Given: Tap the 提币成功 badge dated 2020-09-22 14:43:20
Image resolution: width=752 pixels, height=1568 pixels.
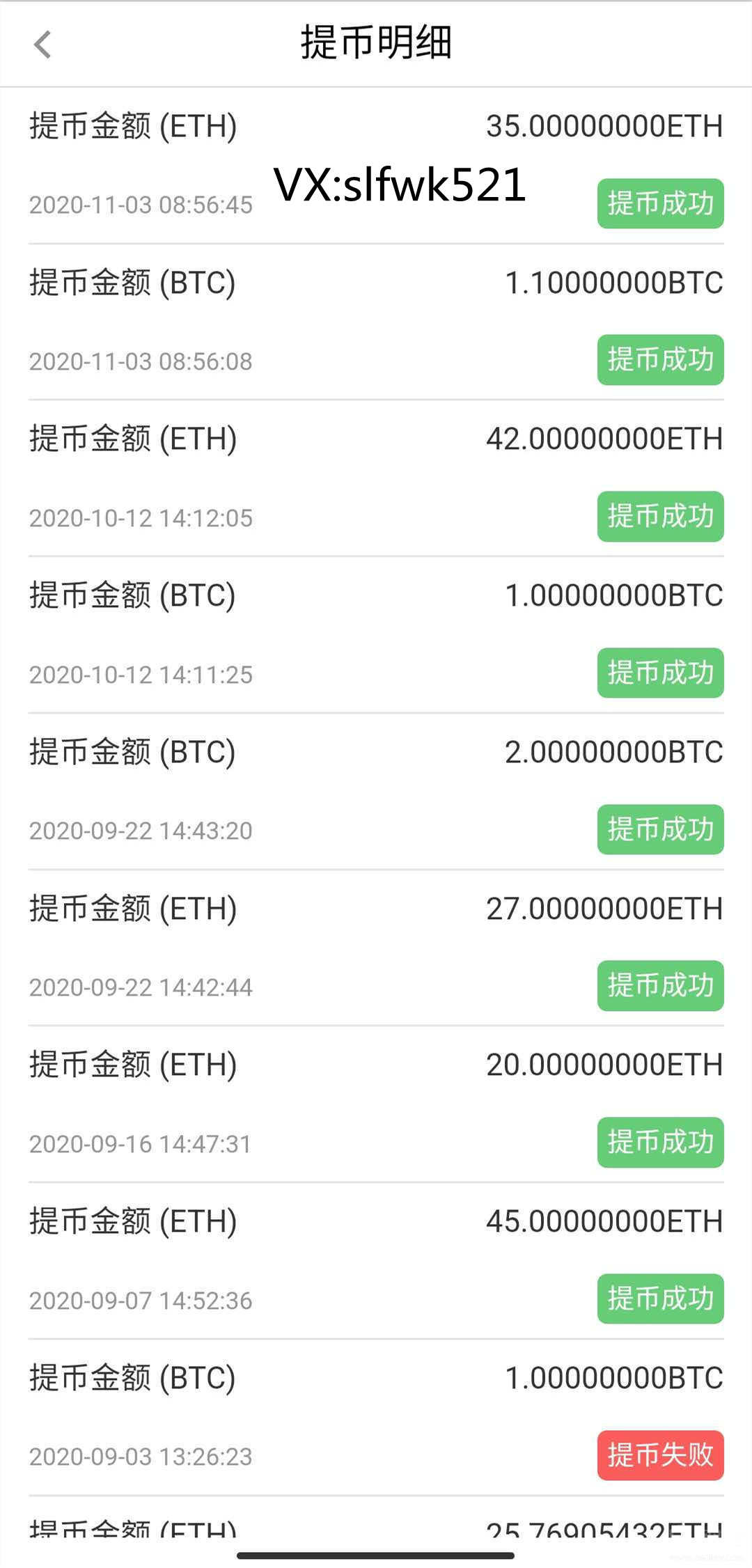Looking at the screenshot, I should 659,829.
